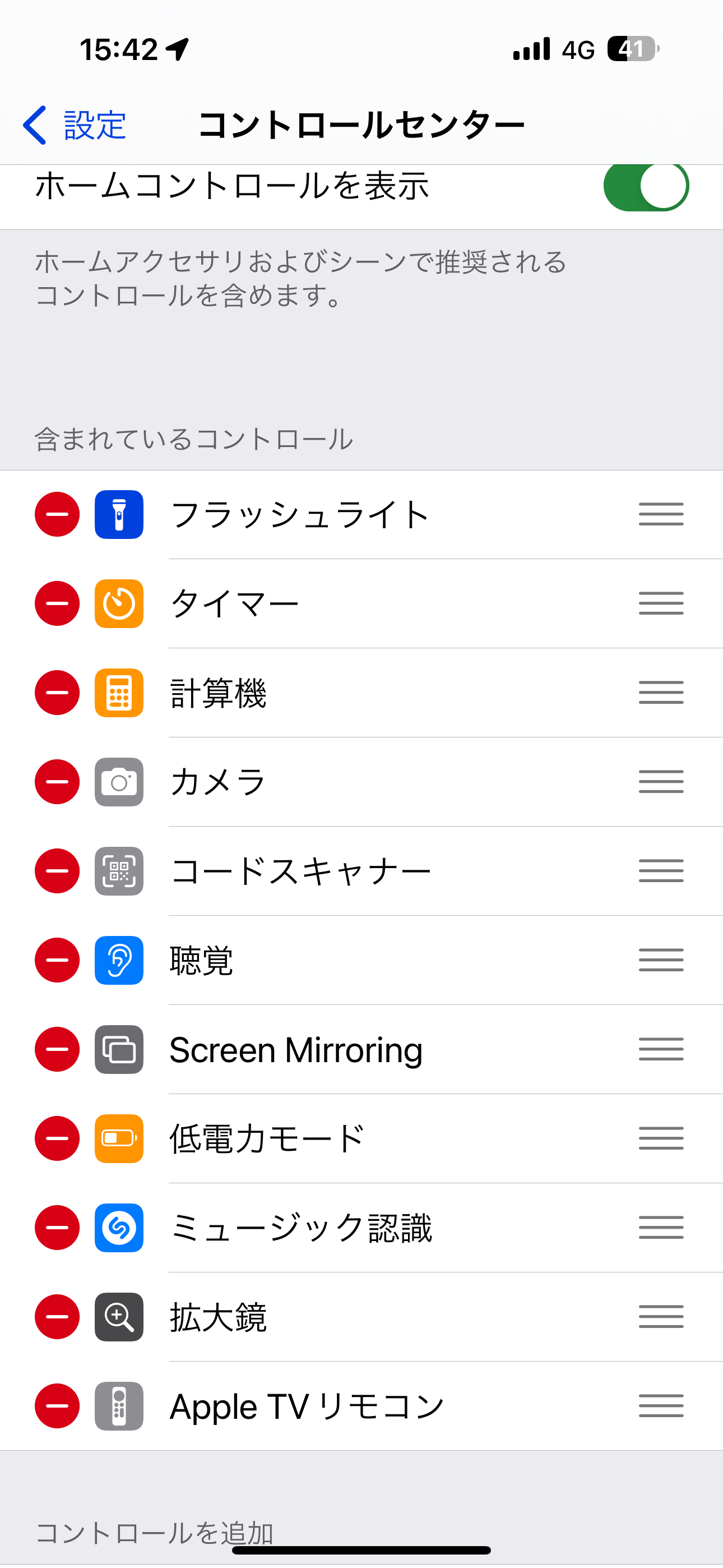Remove フラッシュライト from included controls
This screenshot has height=1568, width=723.
pyautogui.click(x=57, y=514)
